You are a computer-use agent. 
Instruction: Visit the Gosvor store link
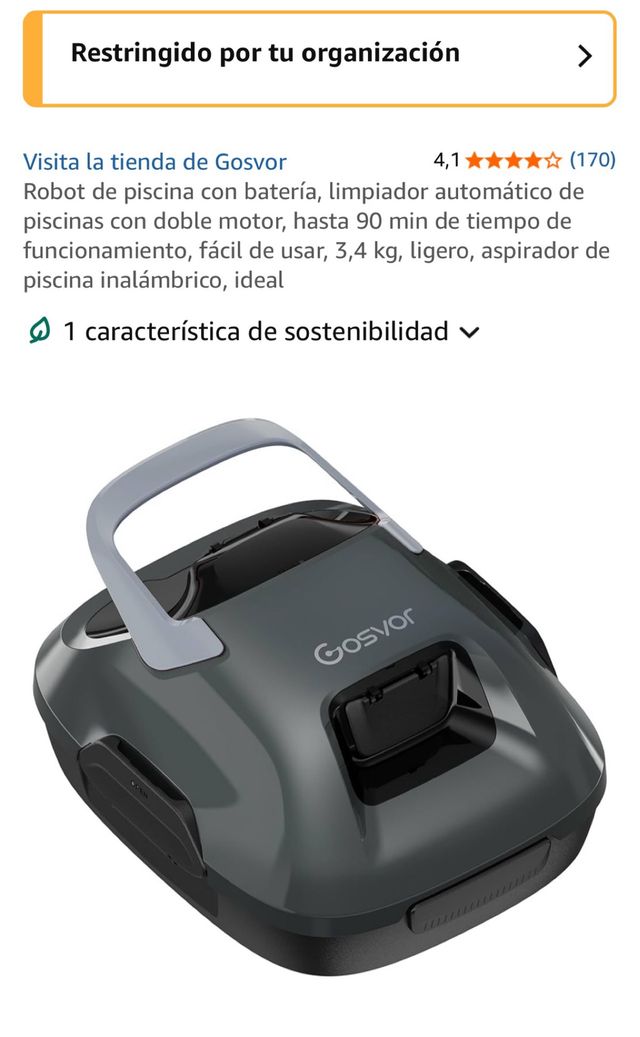coord(155,162)
